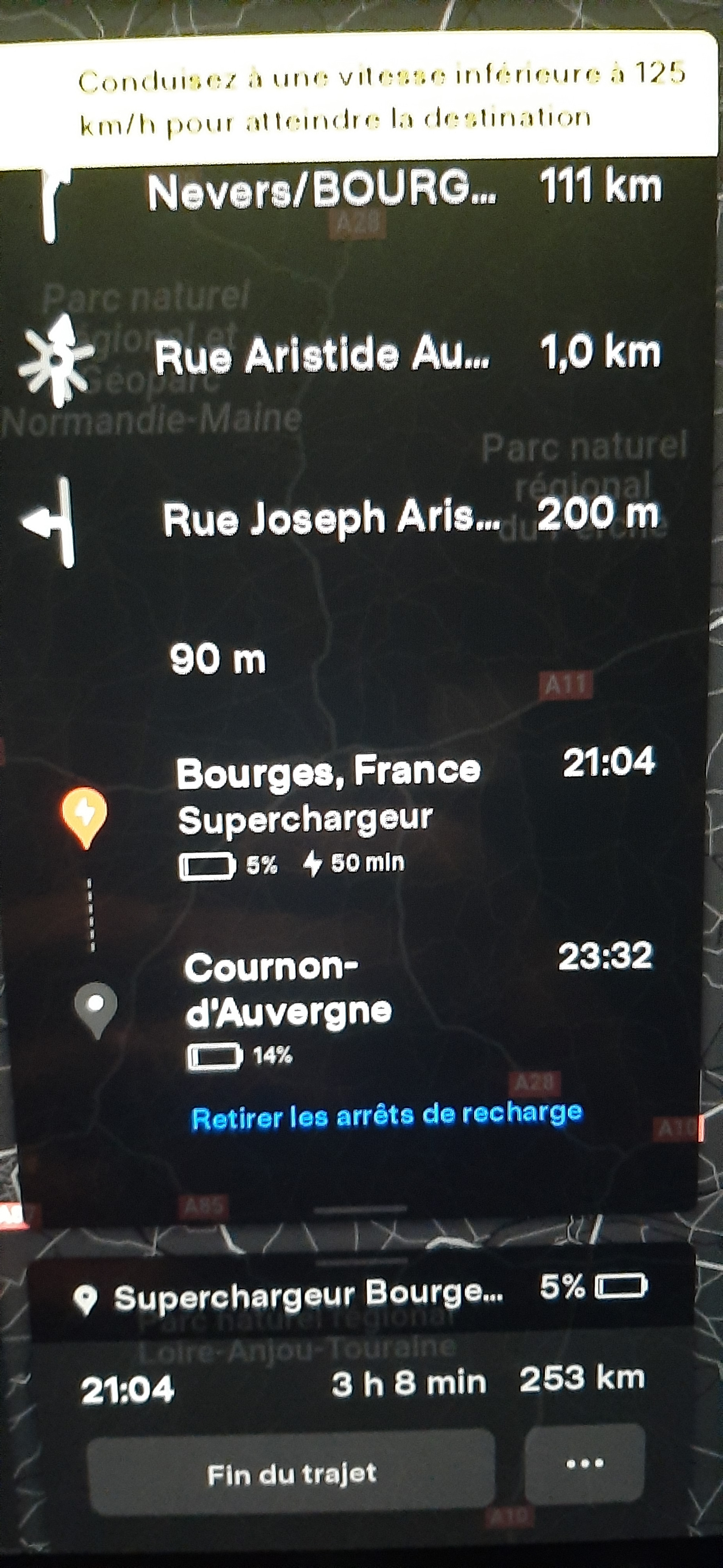Open the three-dot more options button
Viewport: 723px width, 1568px height.
tap(584, 1464)
